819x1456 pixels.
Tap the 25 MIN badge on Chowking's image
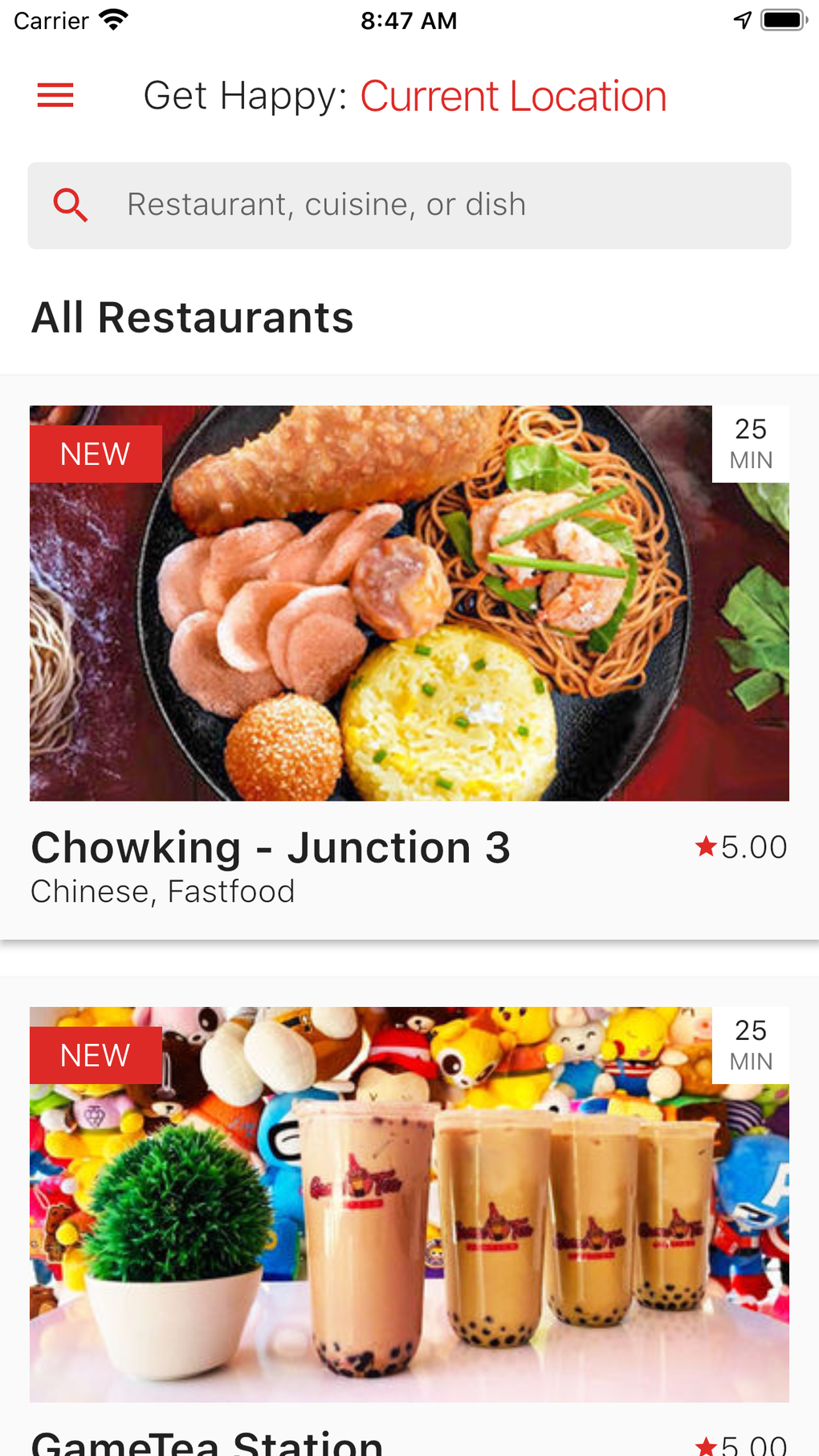[x=750, y=443]
